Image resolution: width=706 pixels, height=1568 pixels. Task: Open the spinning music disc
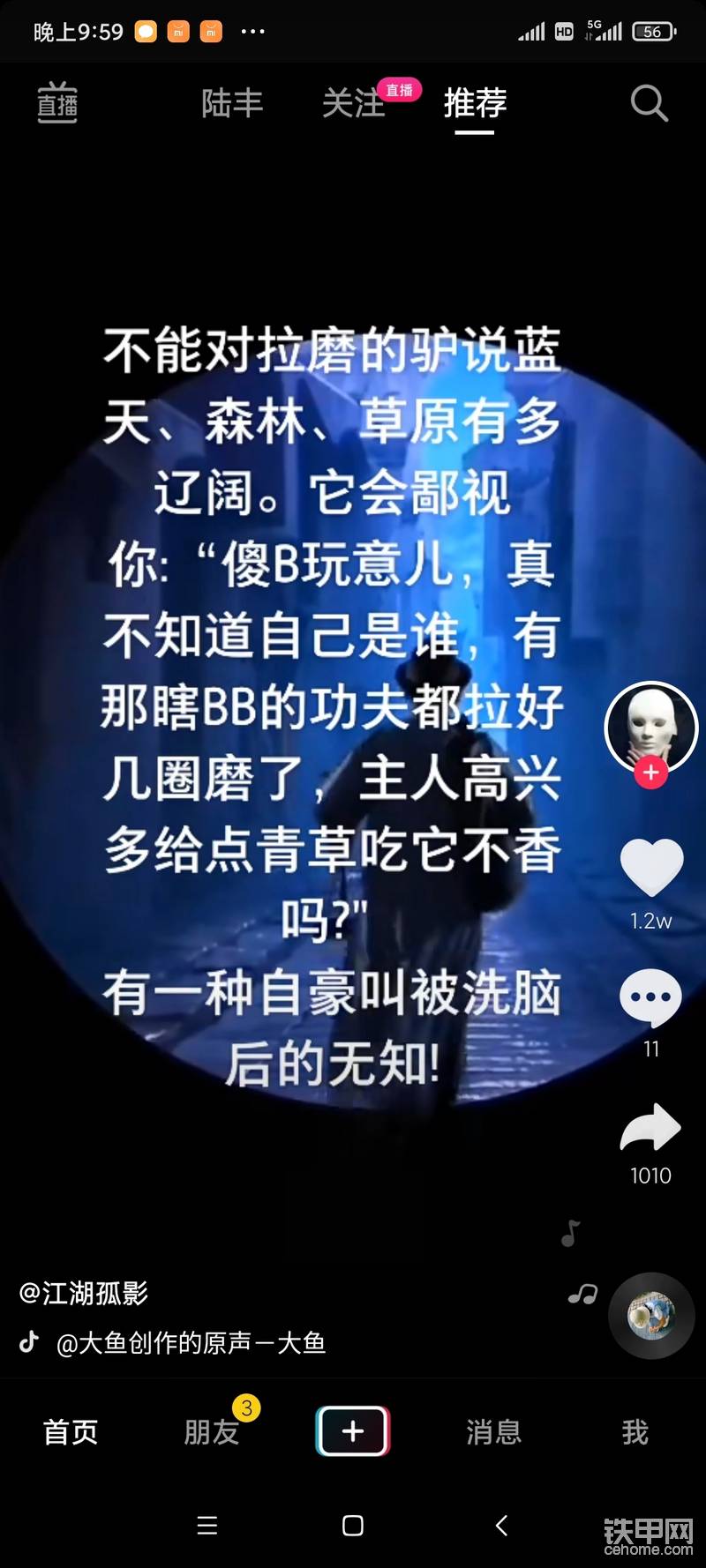(x=651, y=1316)
